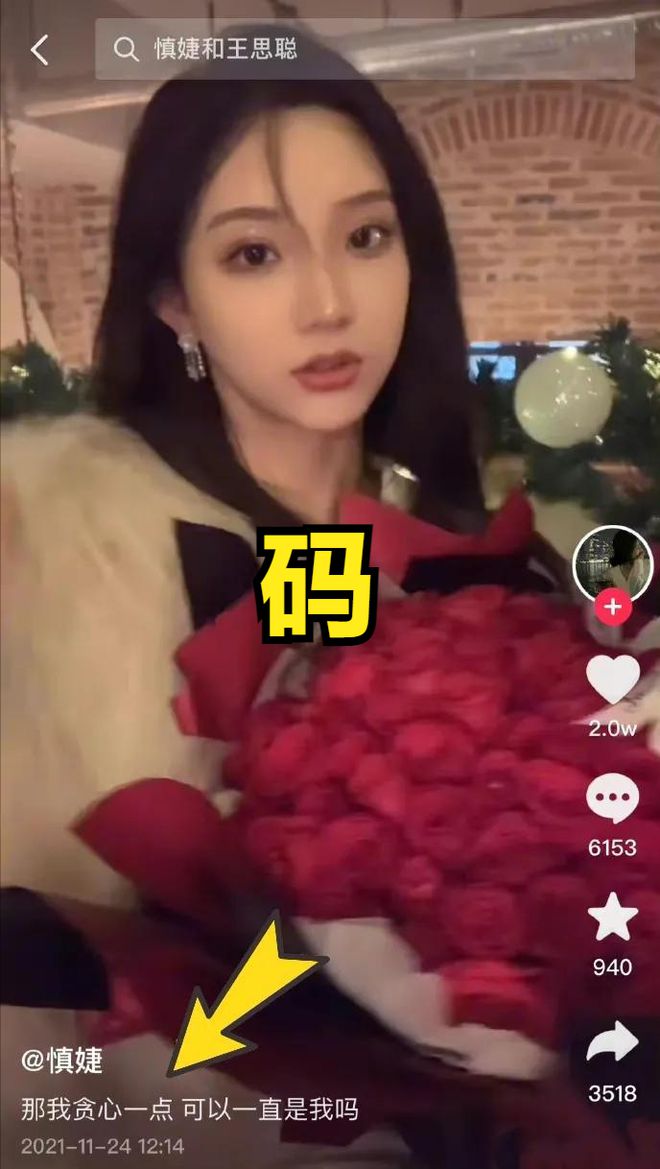Viewport: 660px width, 1169px height.
Task: Open the creator's round avatar
Action: (612, 564)
